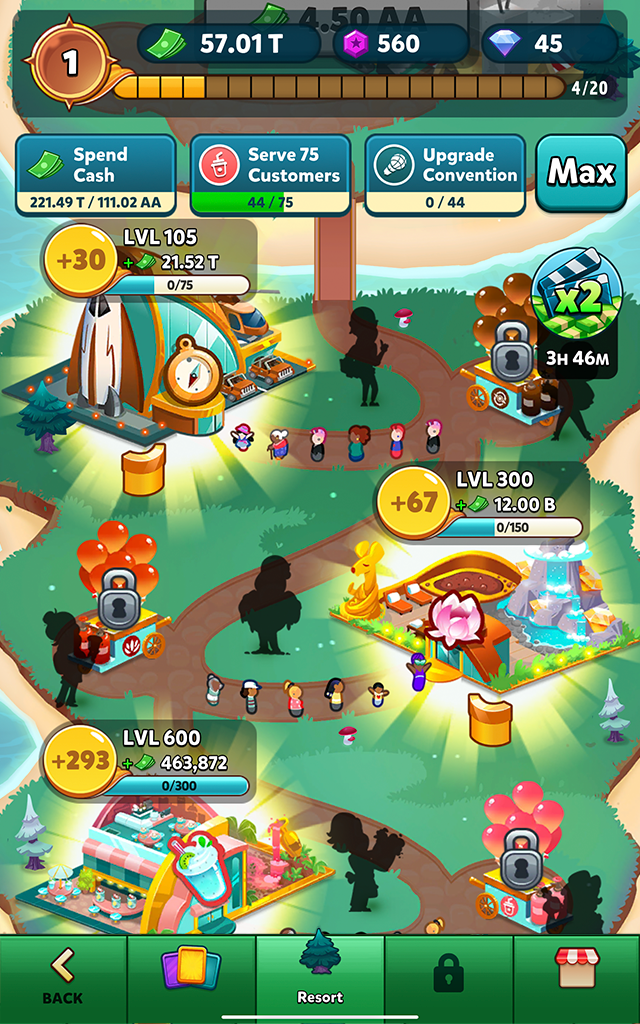Image resolution: width=640 pixels, height=1024 pixels.
Task: Tap the Max upgrade button
Action: point(581,173)
